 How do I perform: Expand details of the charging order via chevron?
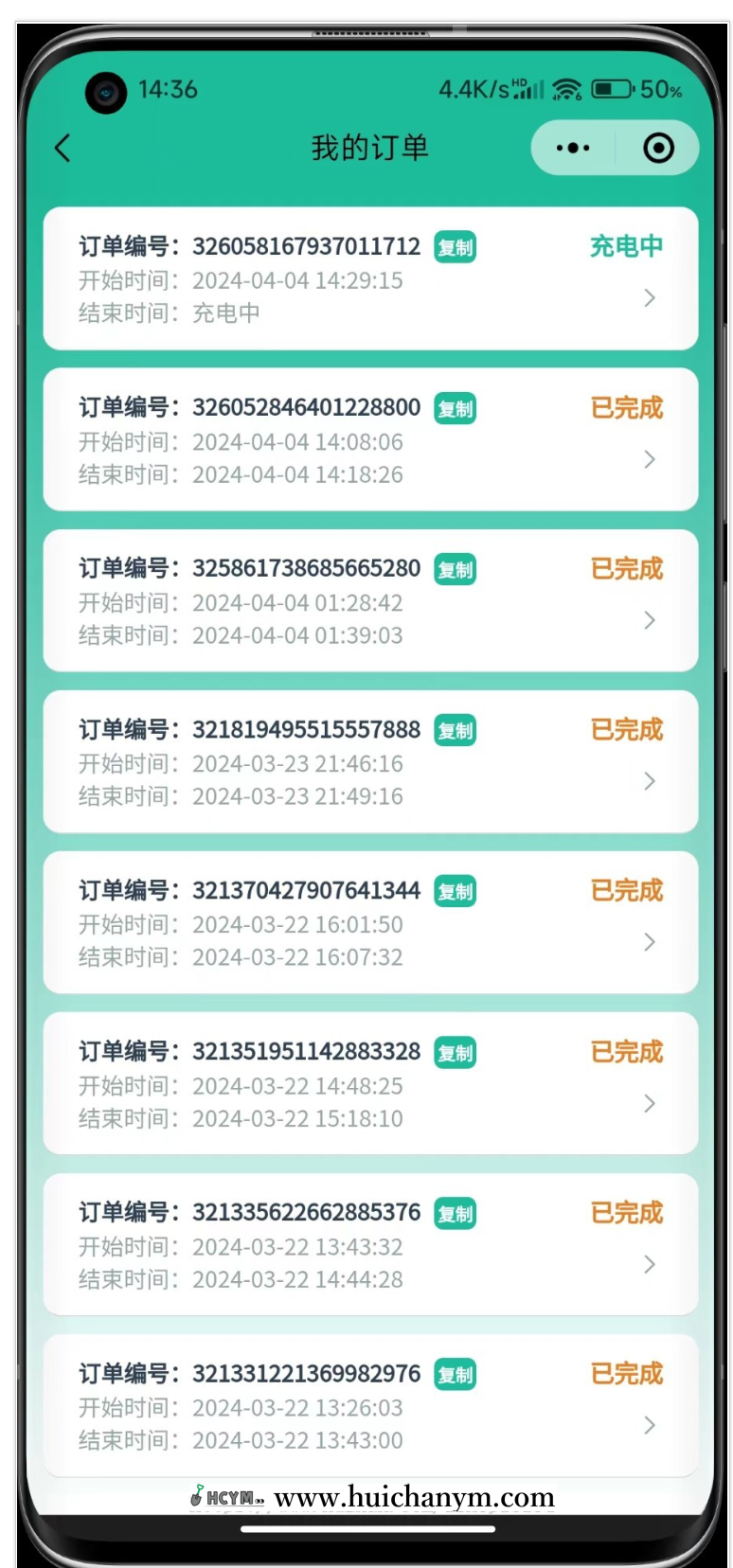point(650,297)
